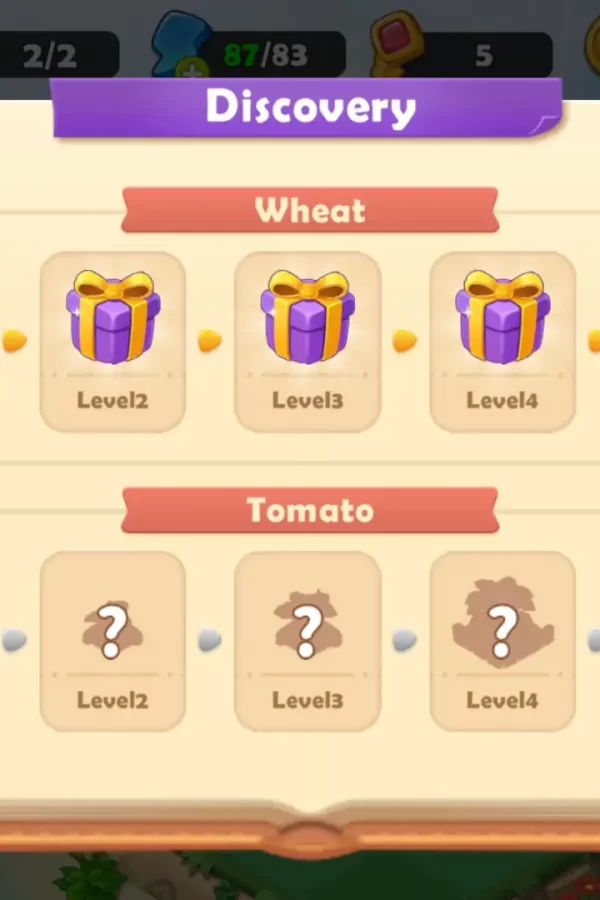Add more energy with the plus icon
600x900 pixels.
[x=192, y=72]
